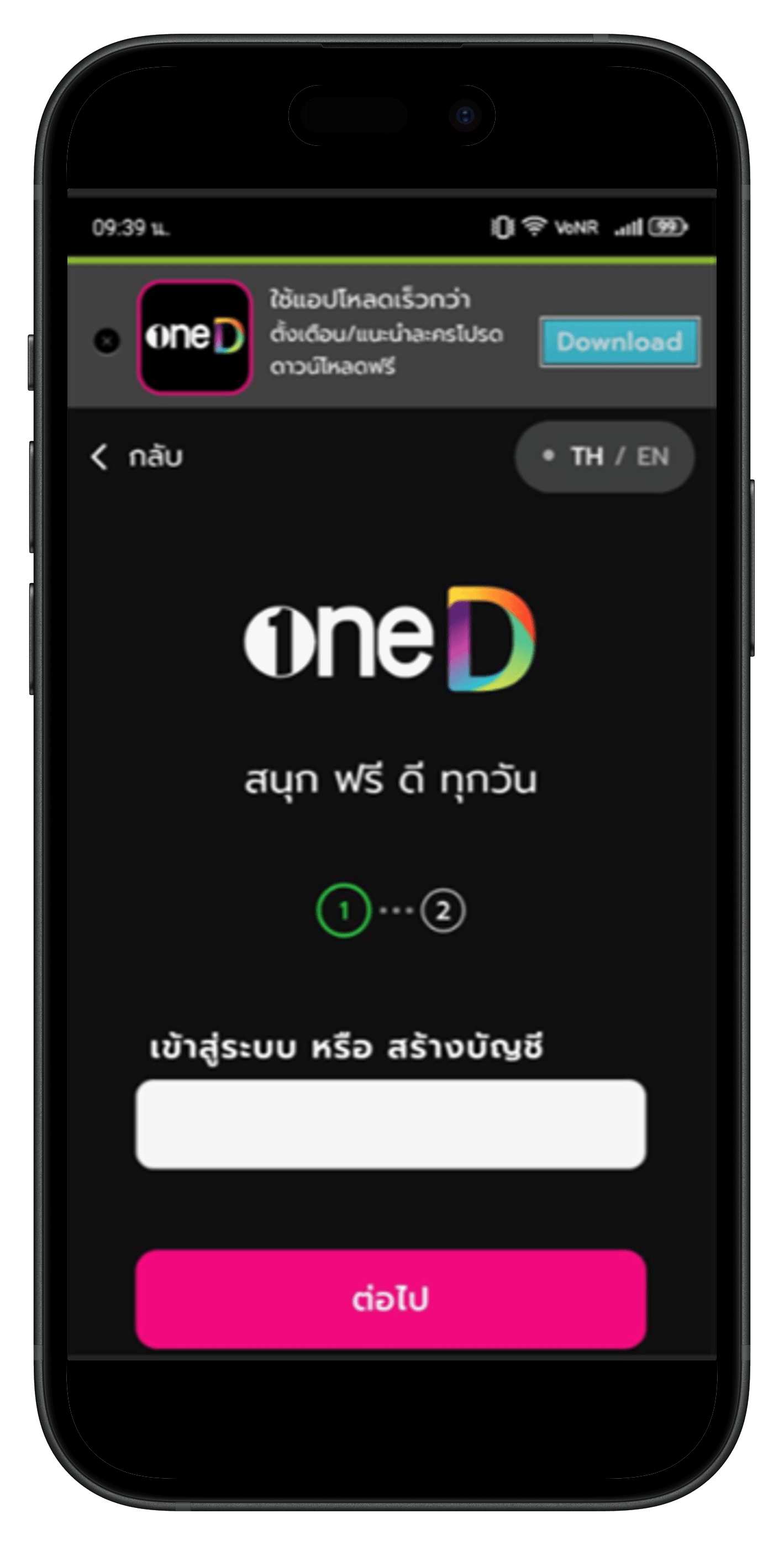Viewport: 784px width, 1545px height.
Task: Go back with the กลับ arrow
Action: (x=136, y=456)
